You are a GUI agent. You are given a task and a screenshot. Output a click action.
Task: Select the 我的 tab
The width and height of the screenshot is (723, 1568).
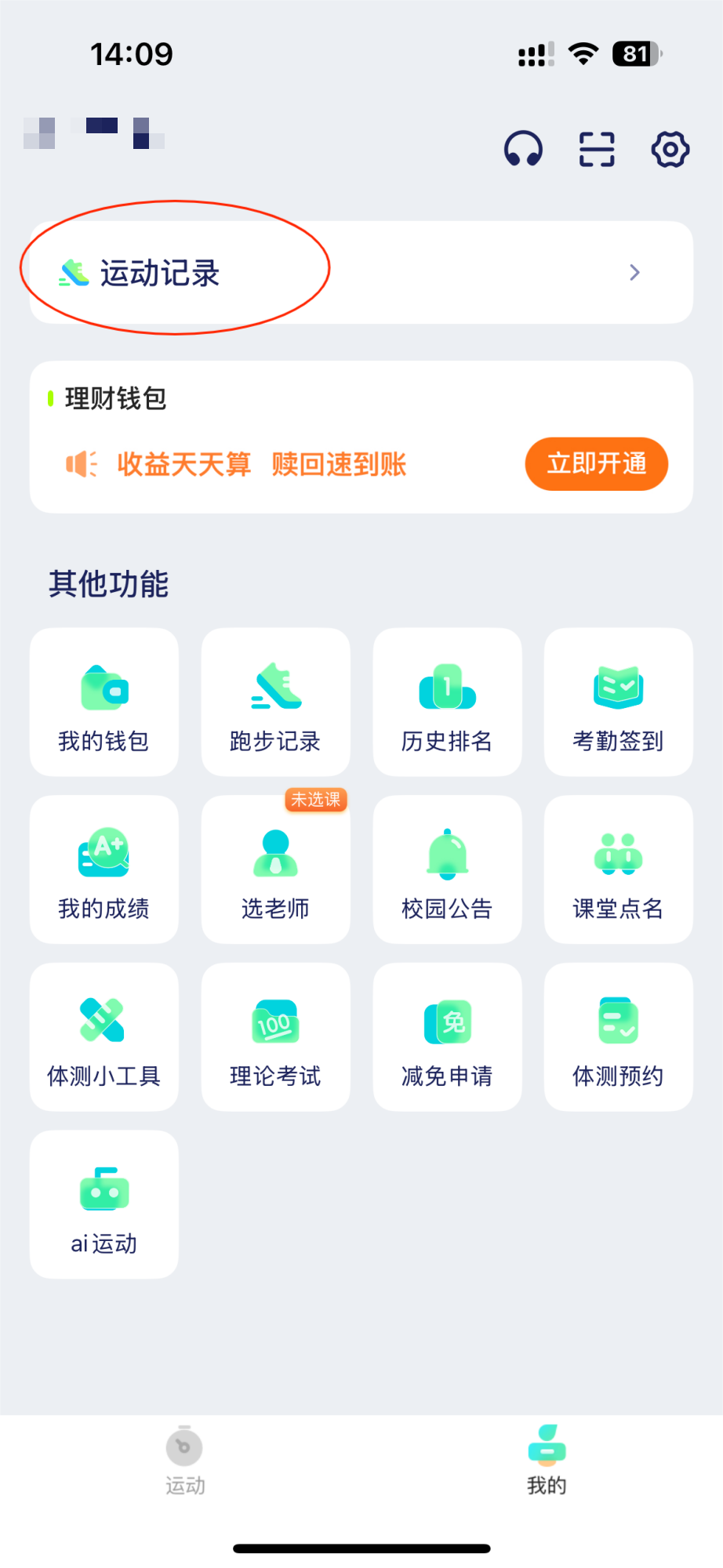coord(547,1461)
